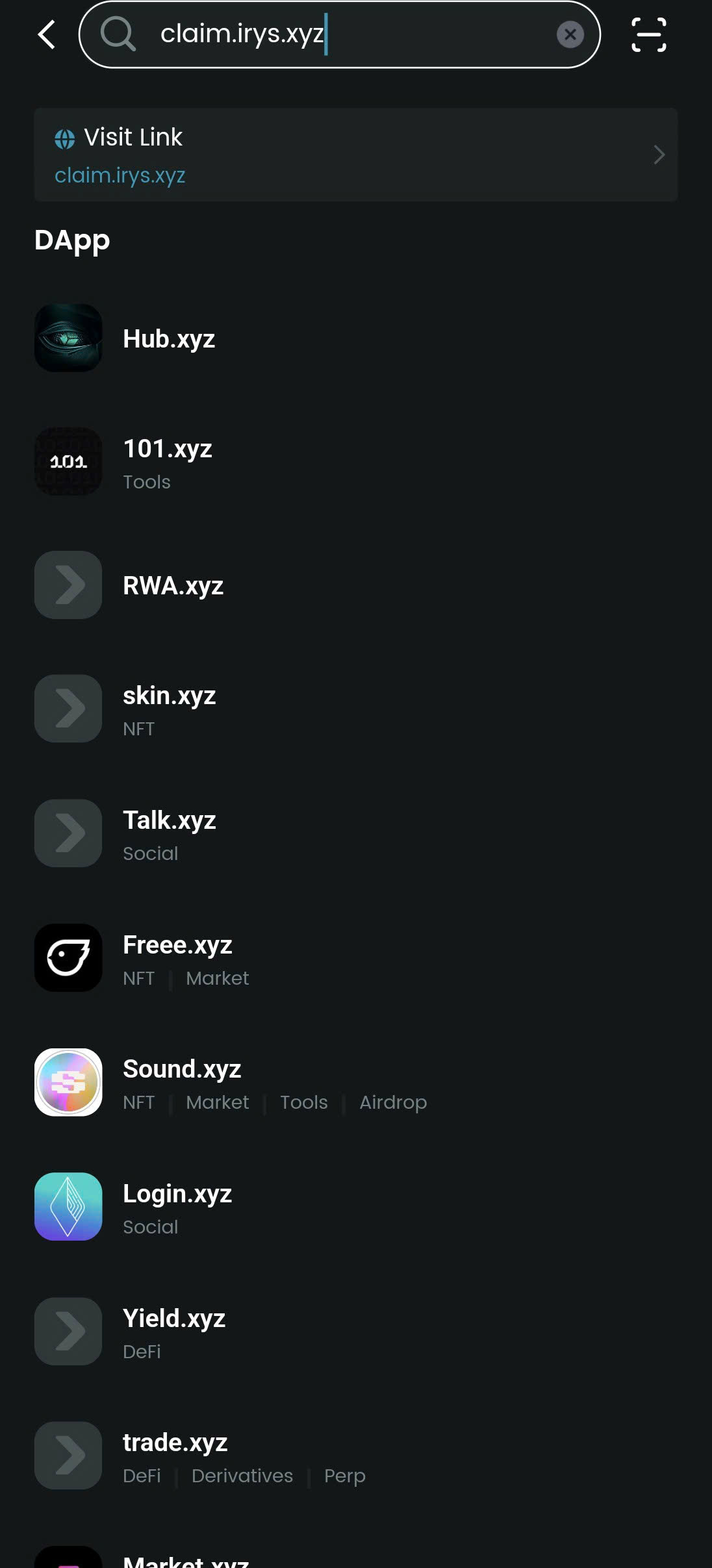Click the search magnifier icon
This screenshot has width=712, height=1568.
coord(118,34)
